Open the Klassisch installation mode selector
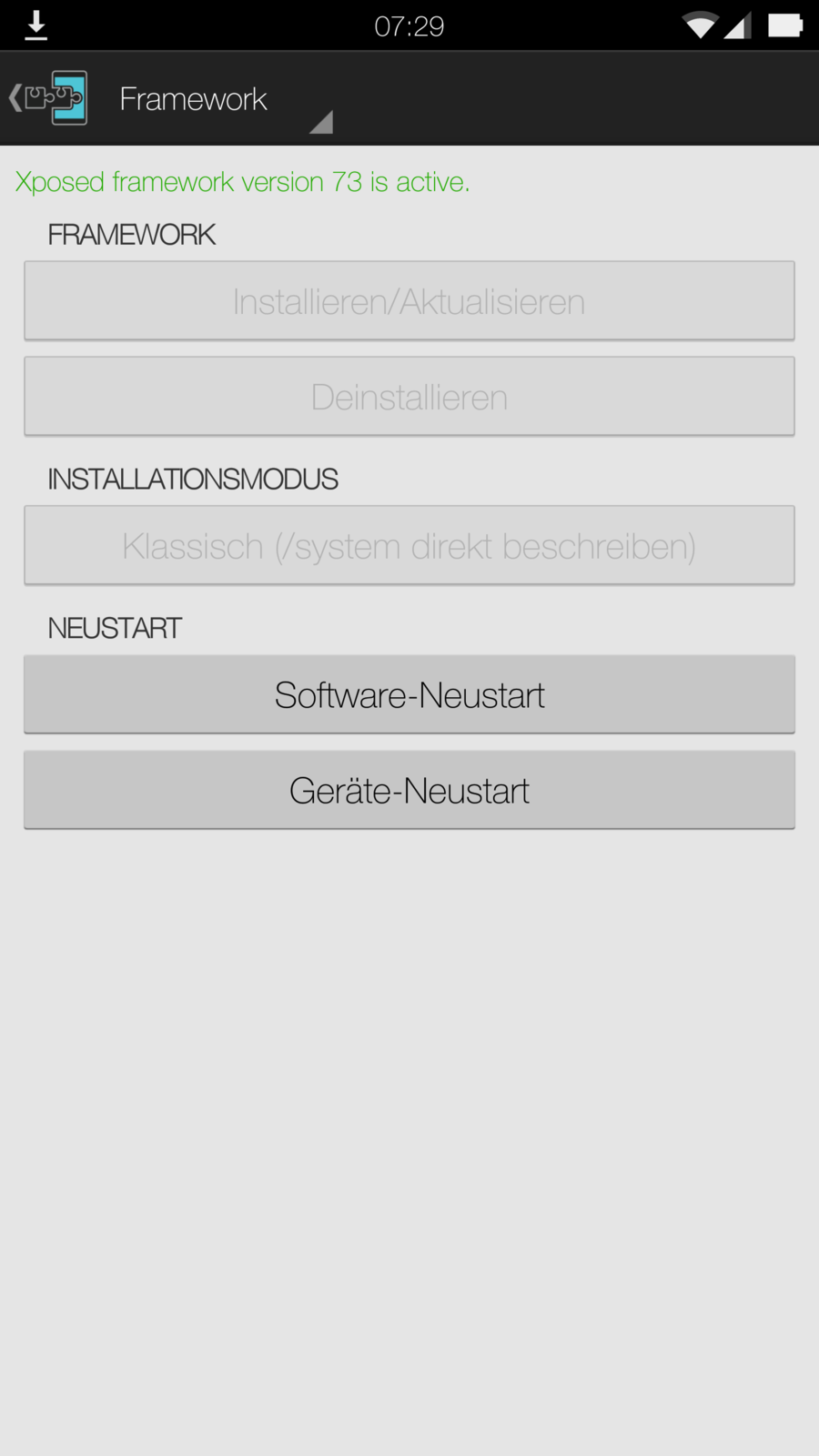The image size is (819, 1456). pyautogui.click(x=409, y=546)
